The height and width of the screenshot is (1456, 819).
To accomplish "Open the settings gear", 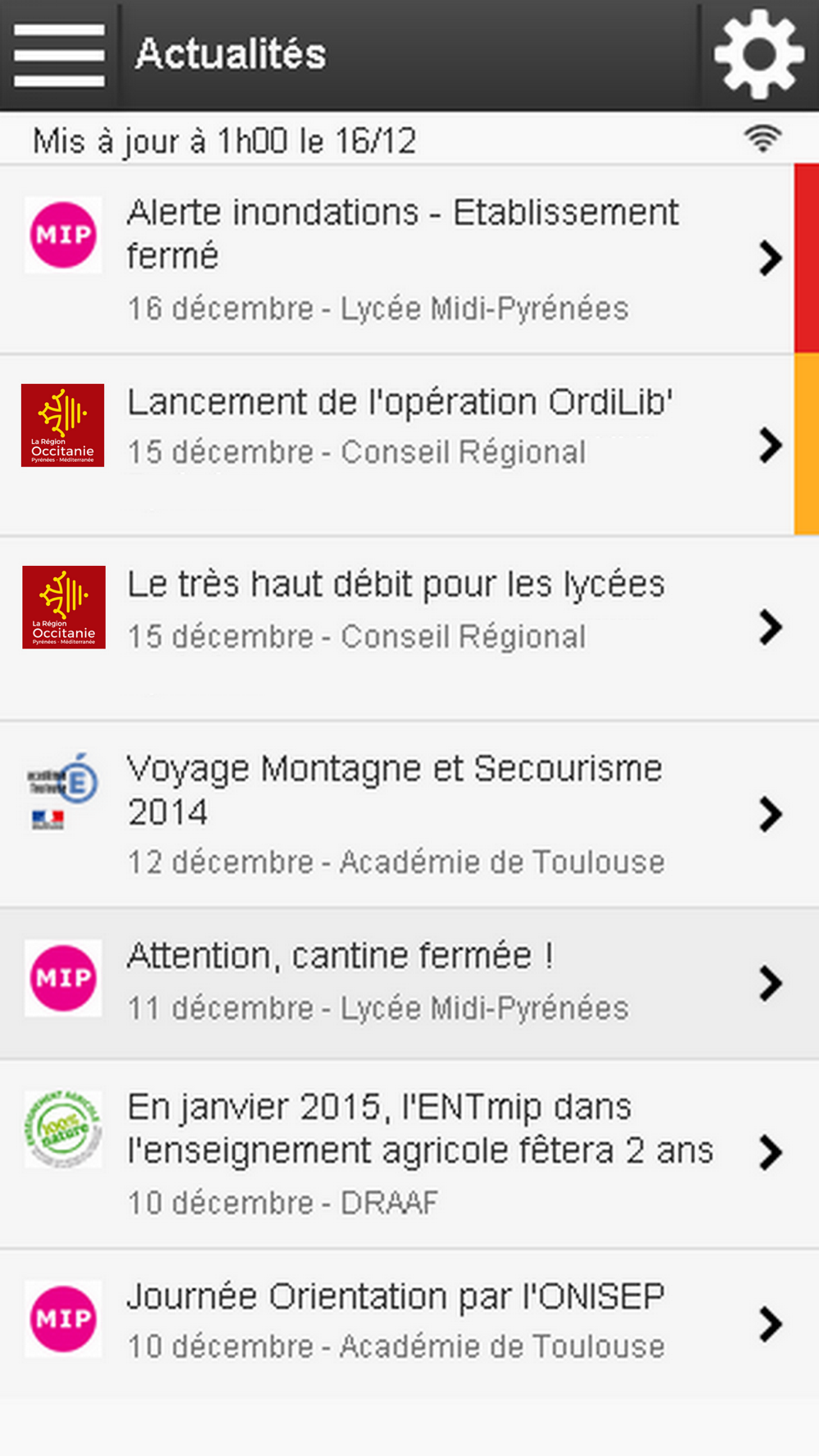I will pos(759,55).
